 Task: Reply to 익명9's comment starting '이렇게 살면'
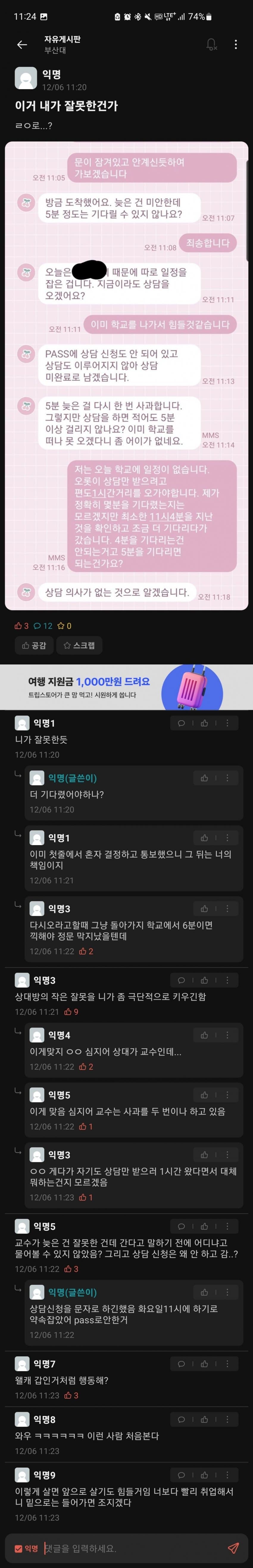181,1476
